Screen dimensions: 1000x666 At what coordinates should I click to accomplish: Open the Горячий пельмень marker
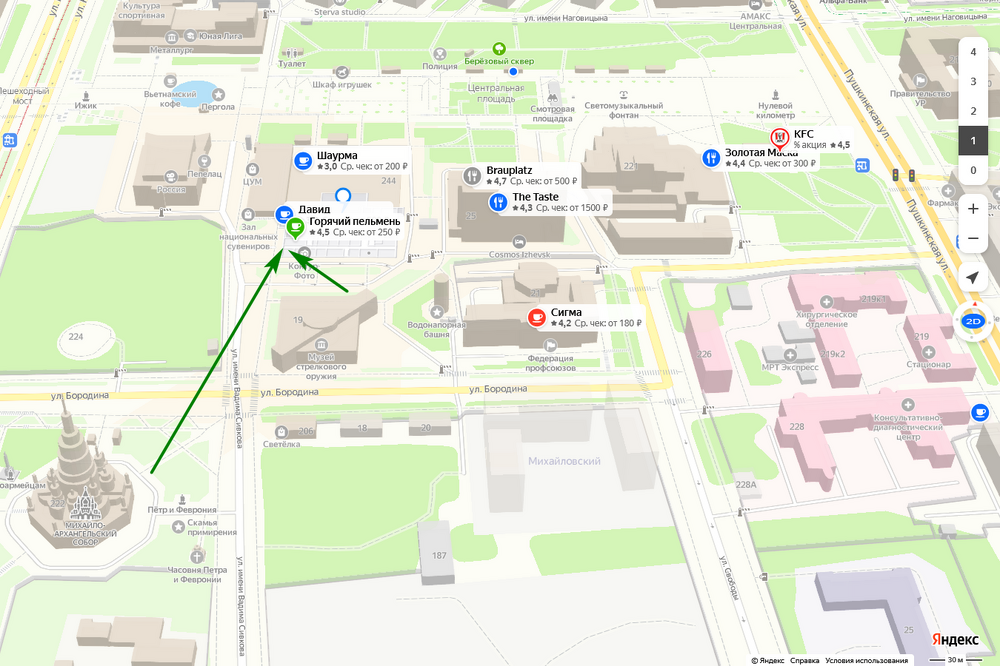pos(295,227)
